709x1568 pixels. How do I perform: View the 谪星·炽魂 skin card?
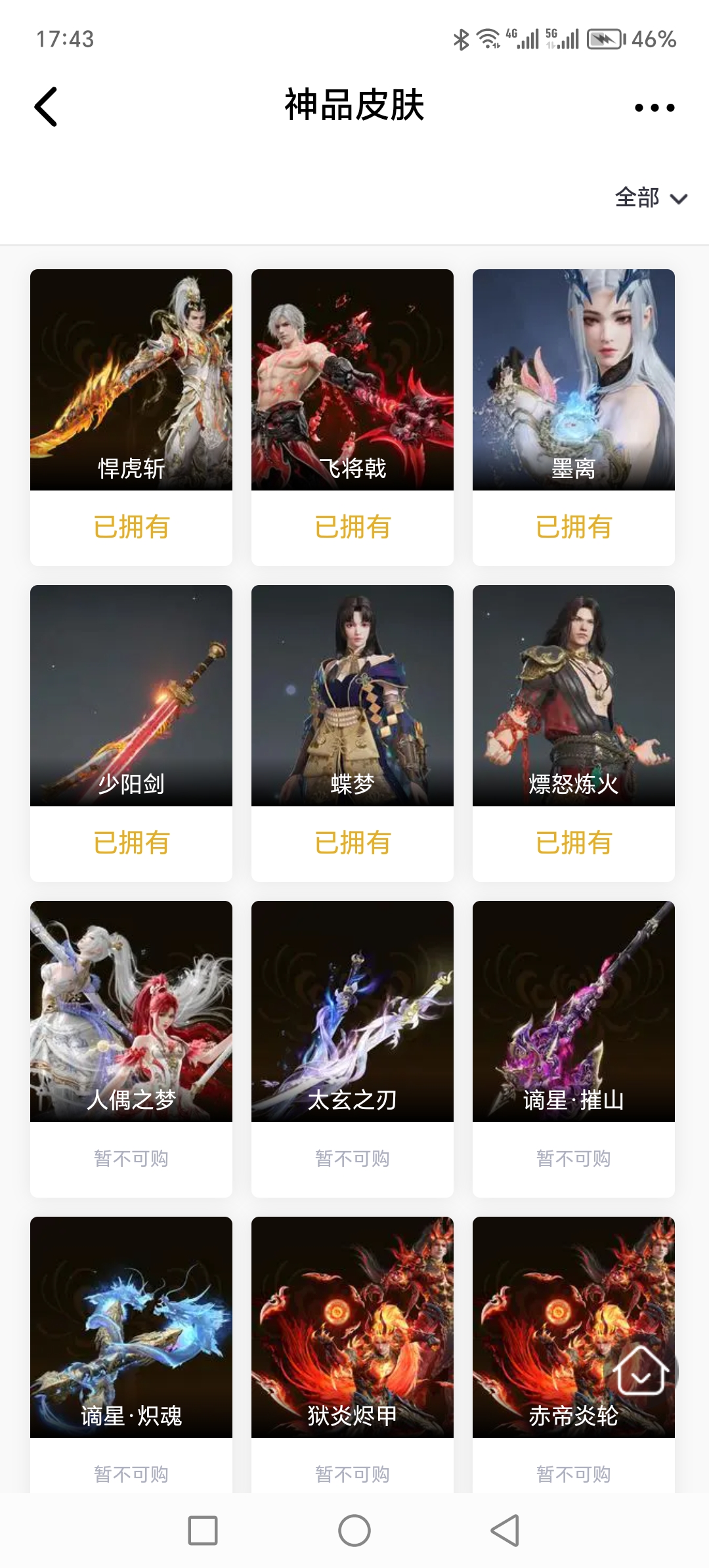(131, 1326)
